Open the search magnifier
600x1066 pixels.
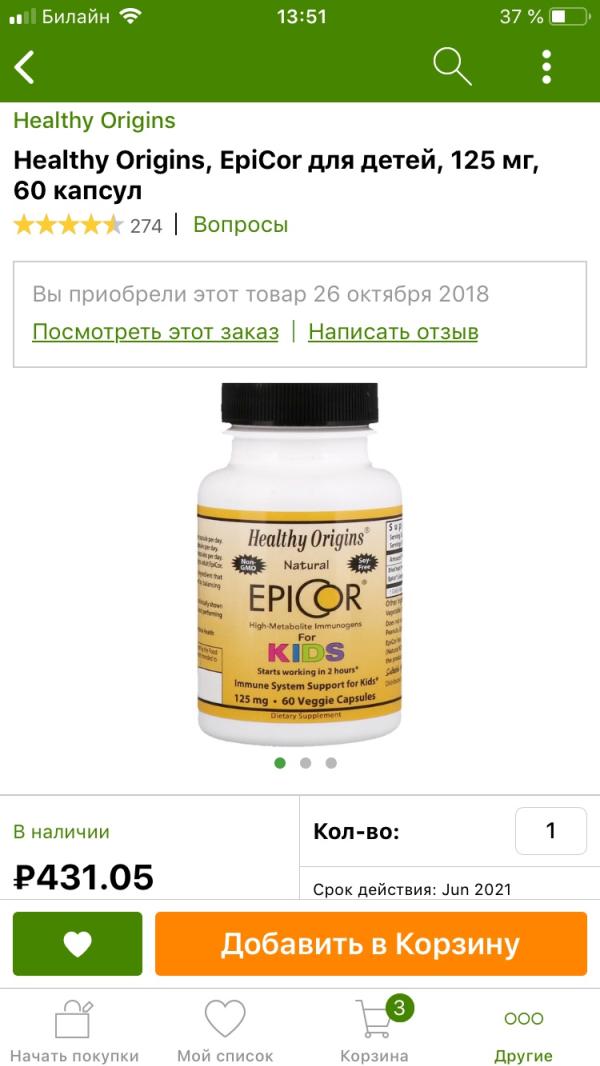point(452,67)
